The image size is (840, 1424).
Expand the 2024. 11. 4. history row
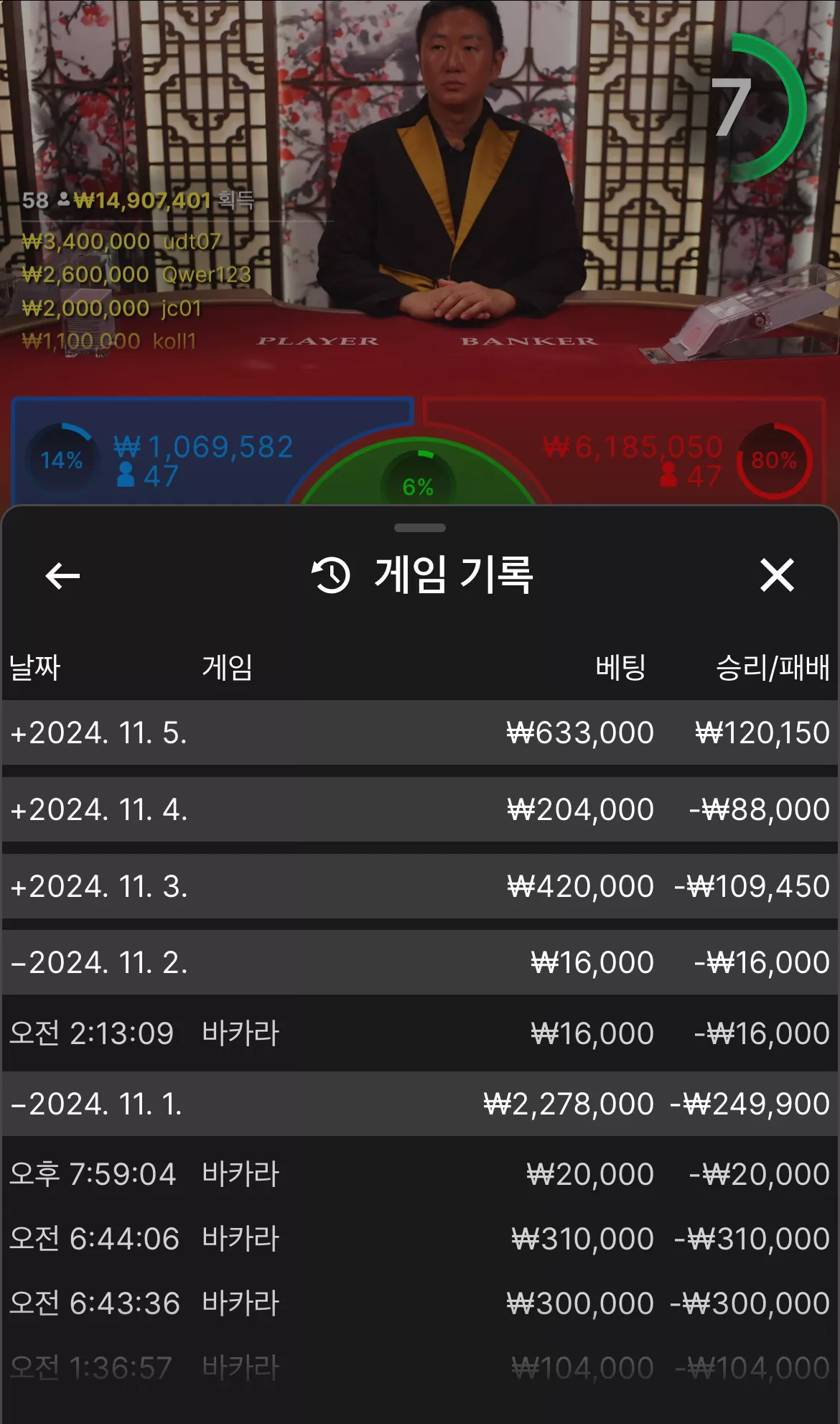420,809
